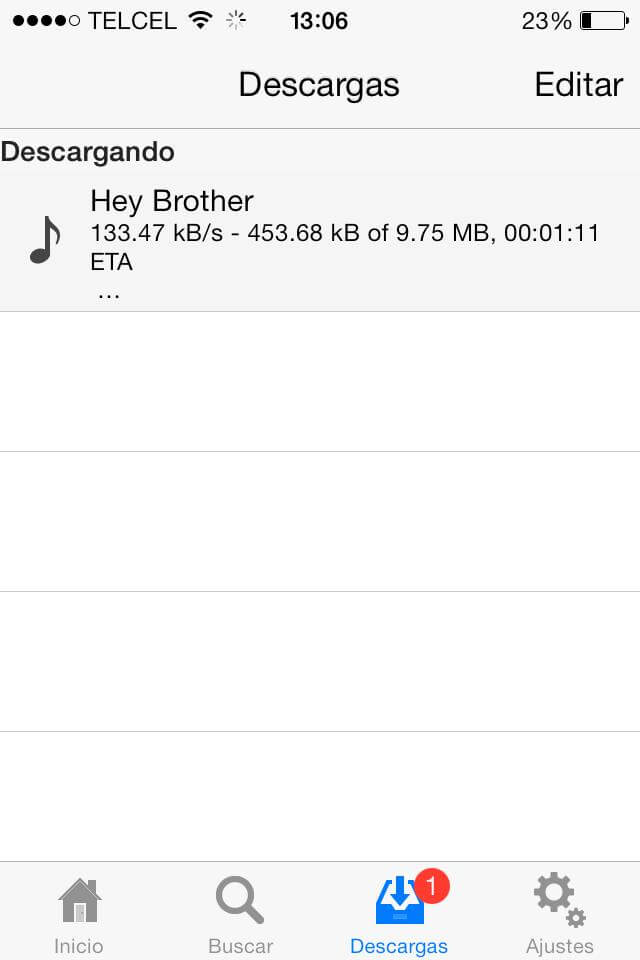The width and height of the screenshot is (640, 960).
Task: Open the Ajustes settings tab
Action: (559, 912)
